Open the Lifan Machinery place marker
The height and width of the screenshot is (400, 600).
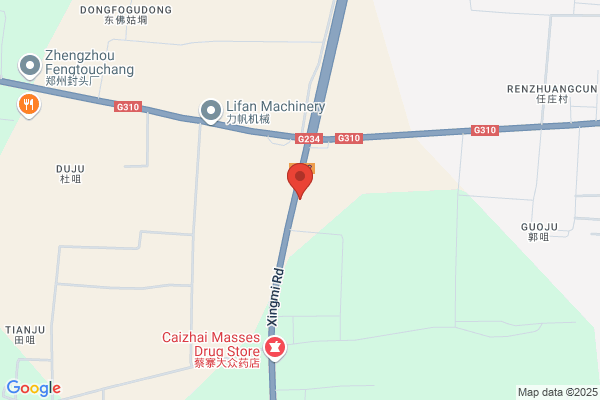click(x=211, y=112)
